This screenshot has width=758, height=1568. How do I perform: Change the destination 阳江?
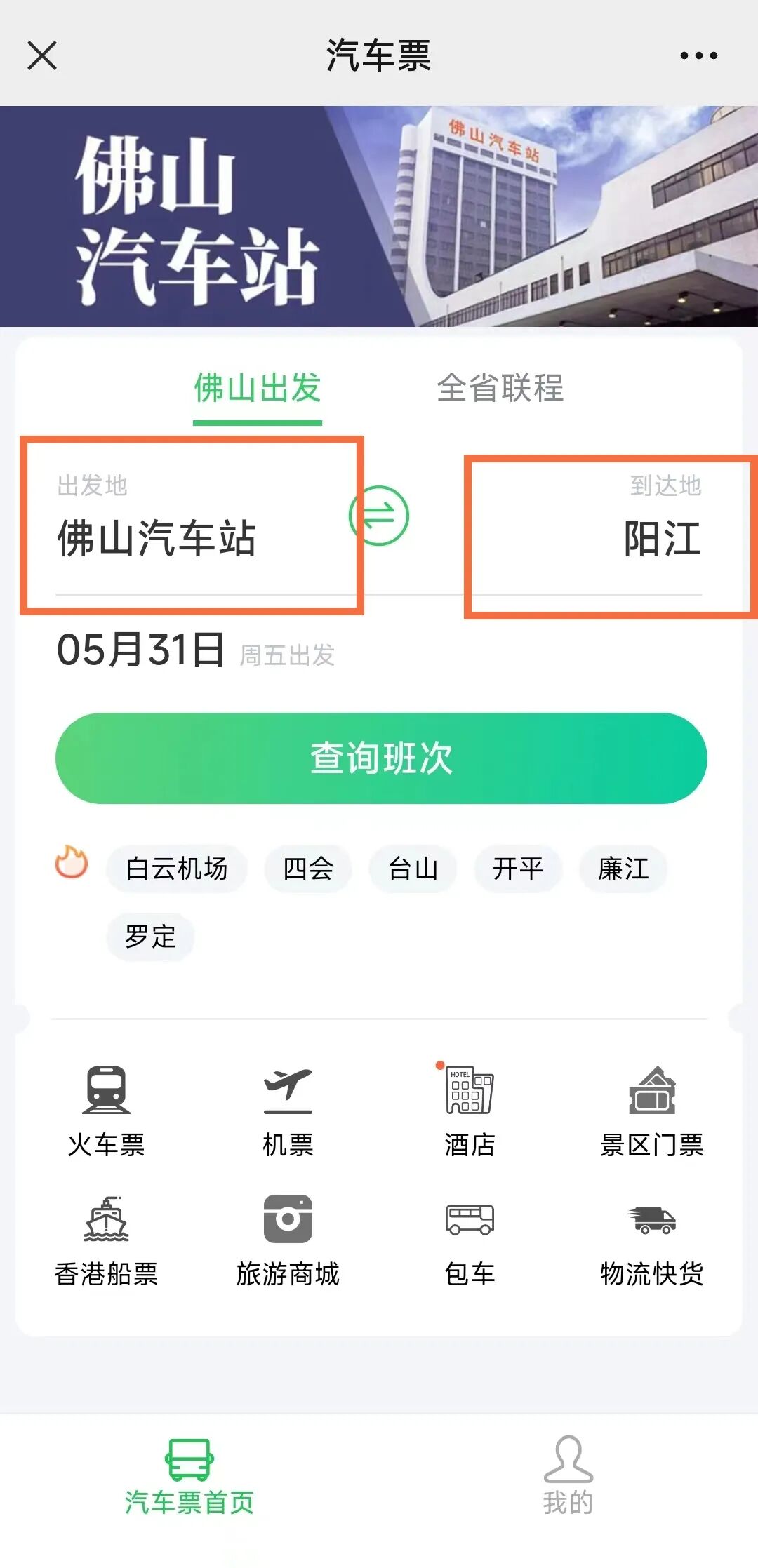662,539
